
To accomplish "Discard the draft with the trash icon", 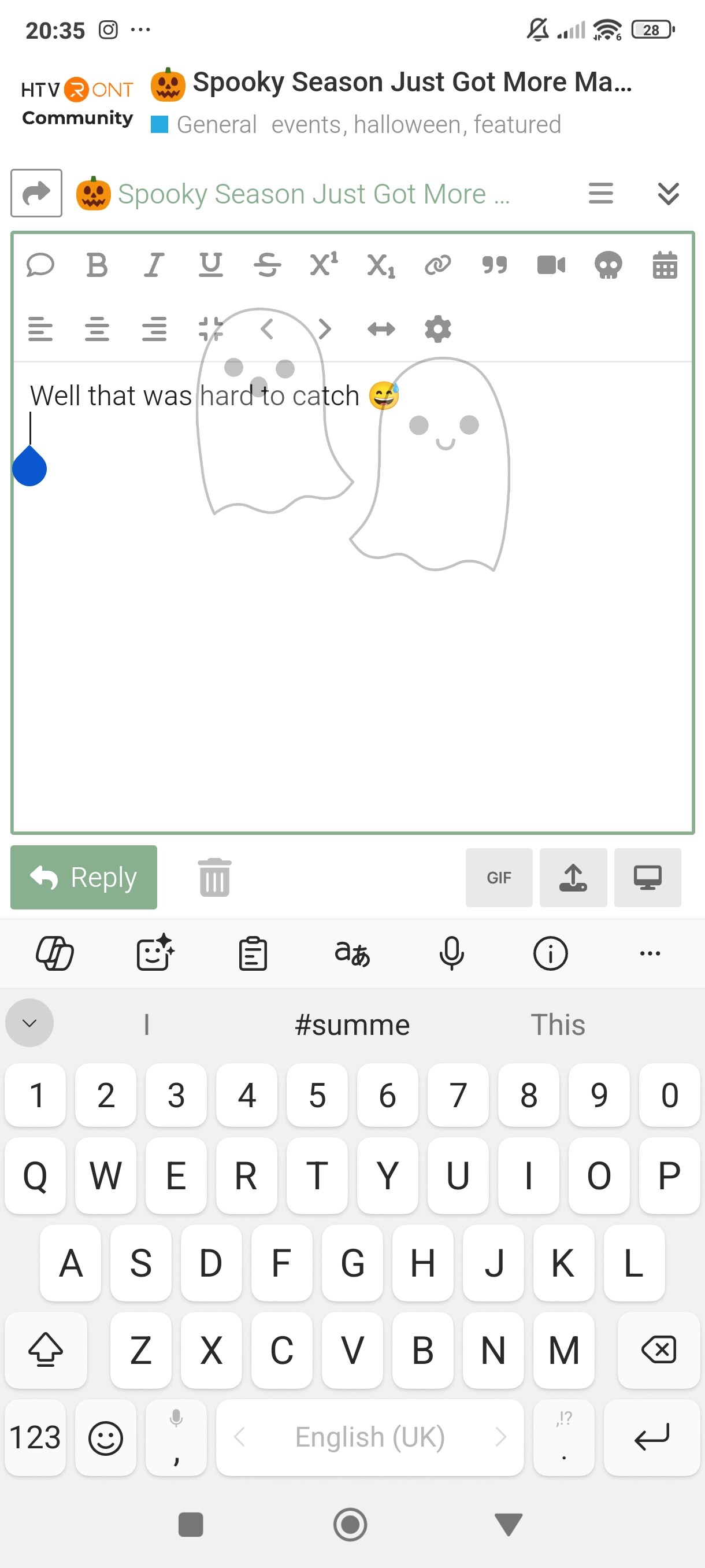I will pos(214,878).
